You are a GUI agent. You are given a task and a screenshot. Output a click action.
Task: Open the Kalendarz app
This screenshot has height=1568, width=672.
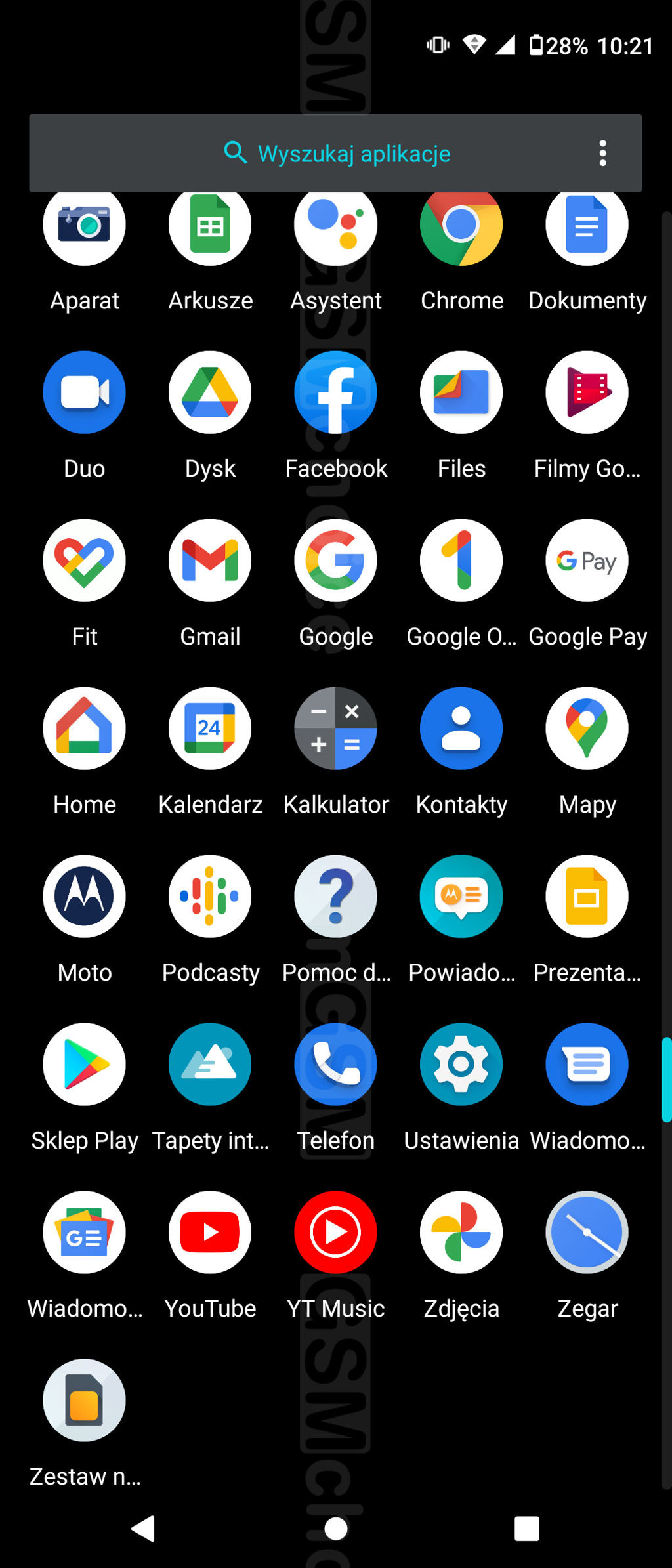(210, 729)
